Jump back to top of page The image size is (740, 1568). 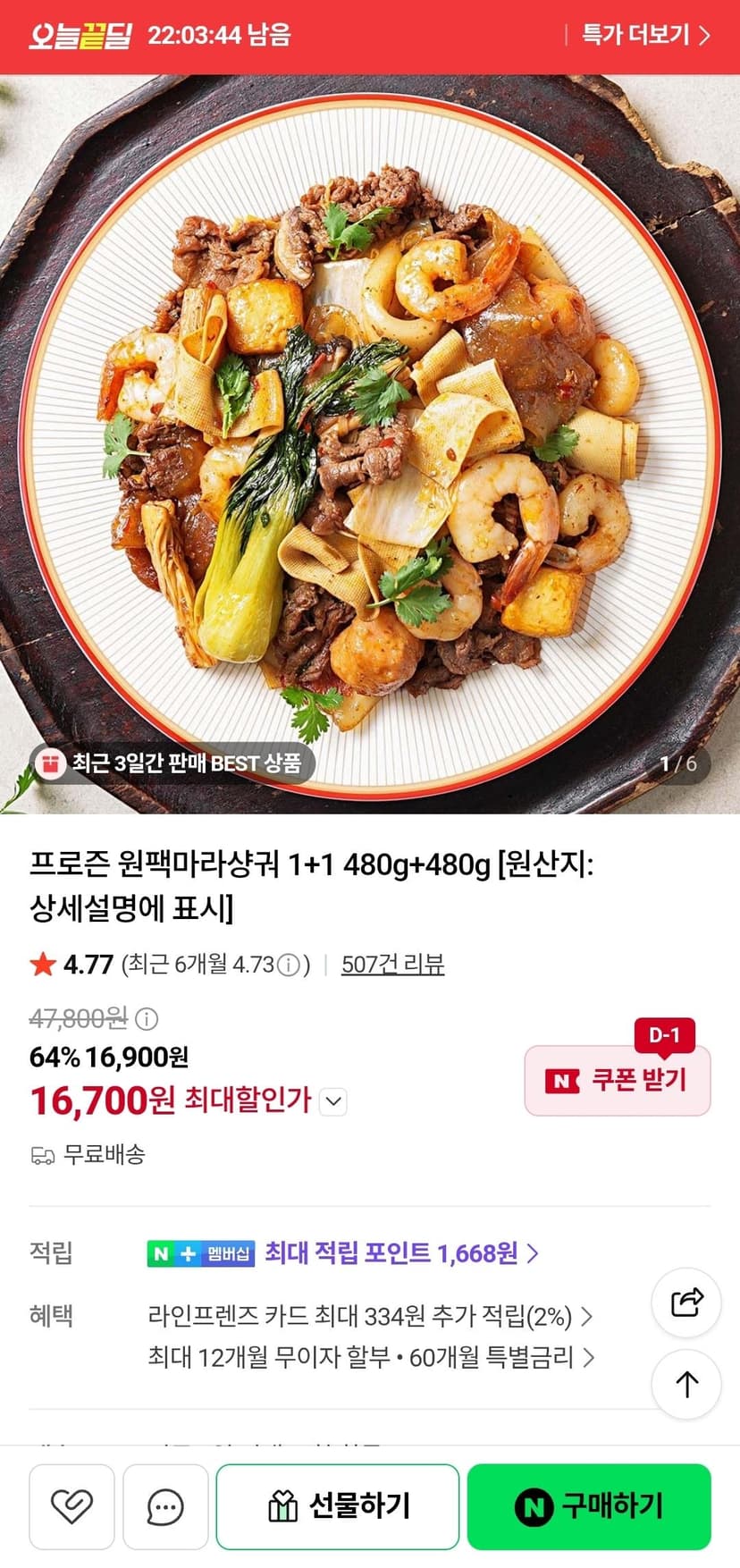(686, 1385)
